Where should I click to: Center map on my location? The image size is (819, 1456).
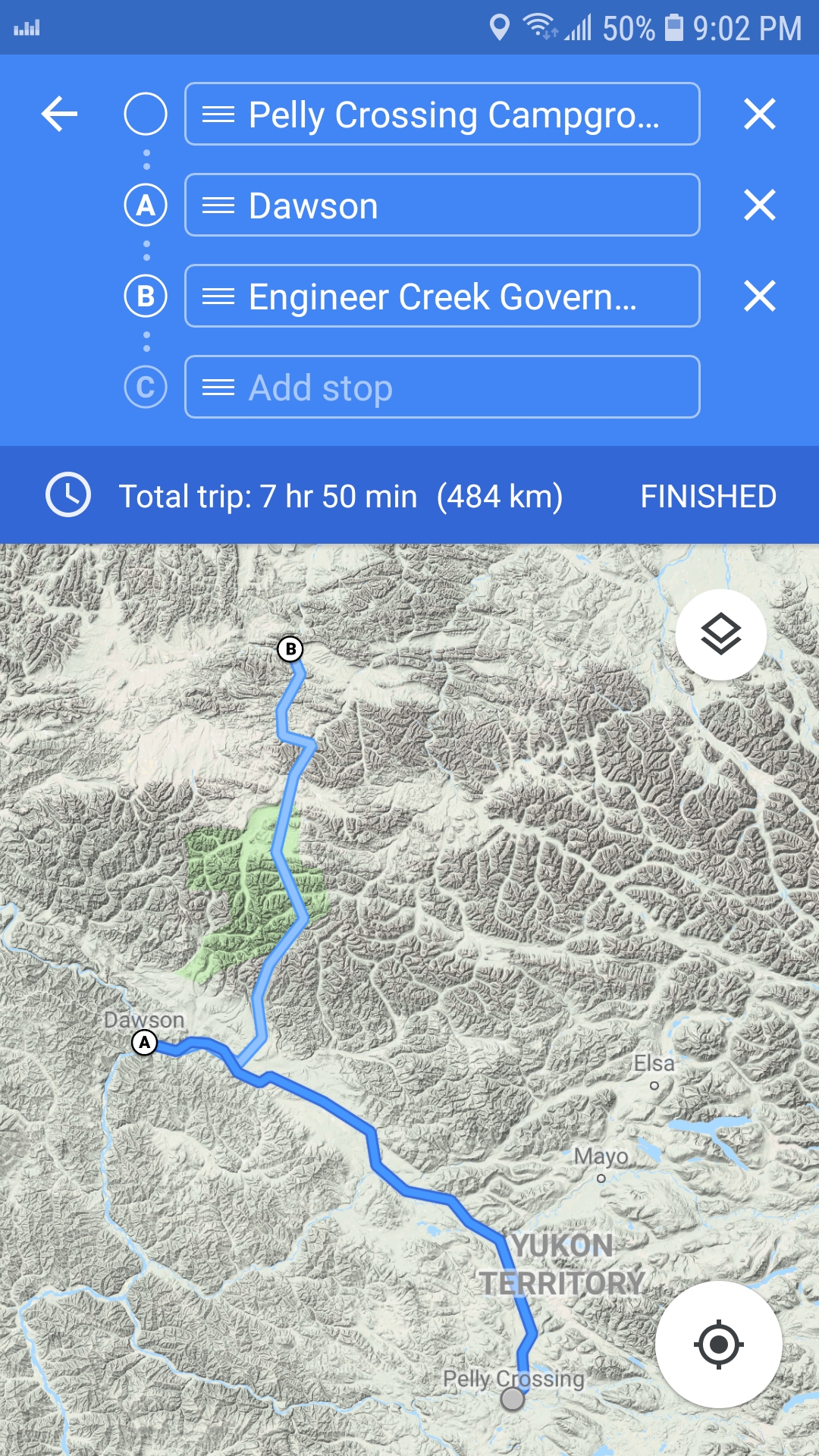[718, 1345]
